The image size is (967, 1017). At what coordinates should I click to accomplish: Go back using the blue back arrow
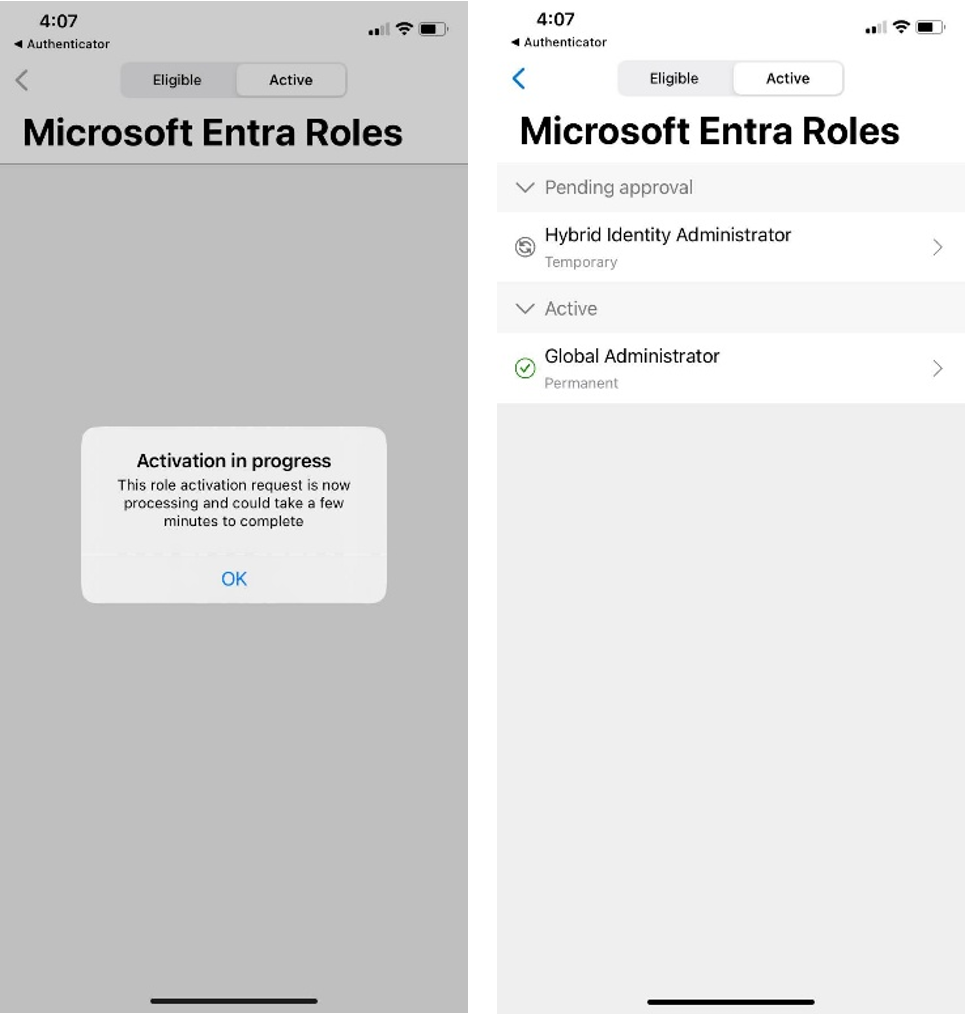tap(518, 78)
